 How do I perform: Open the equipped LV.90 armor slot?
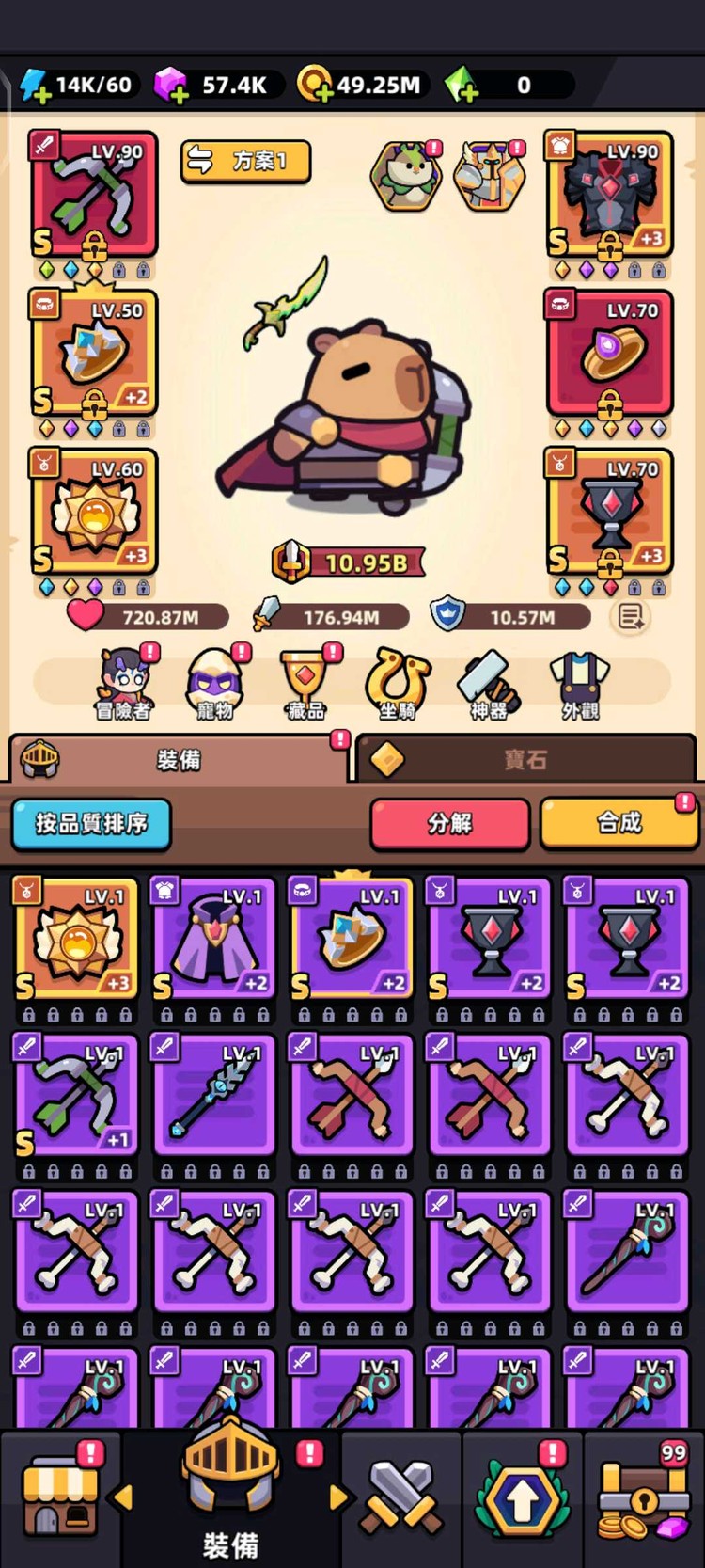point(609,193)
